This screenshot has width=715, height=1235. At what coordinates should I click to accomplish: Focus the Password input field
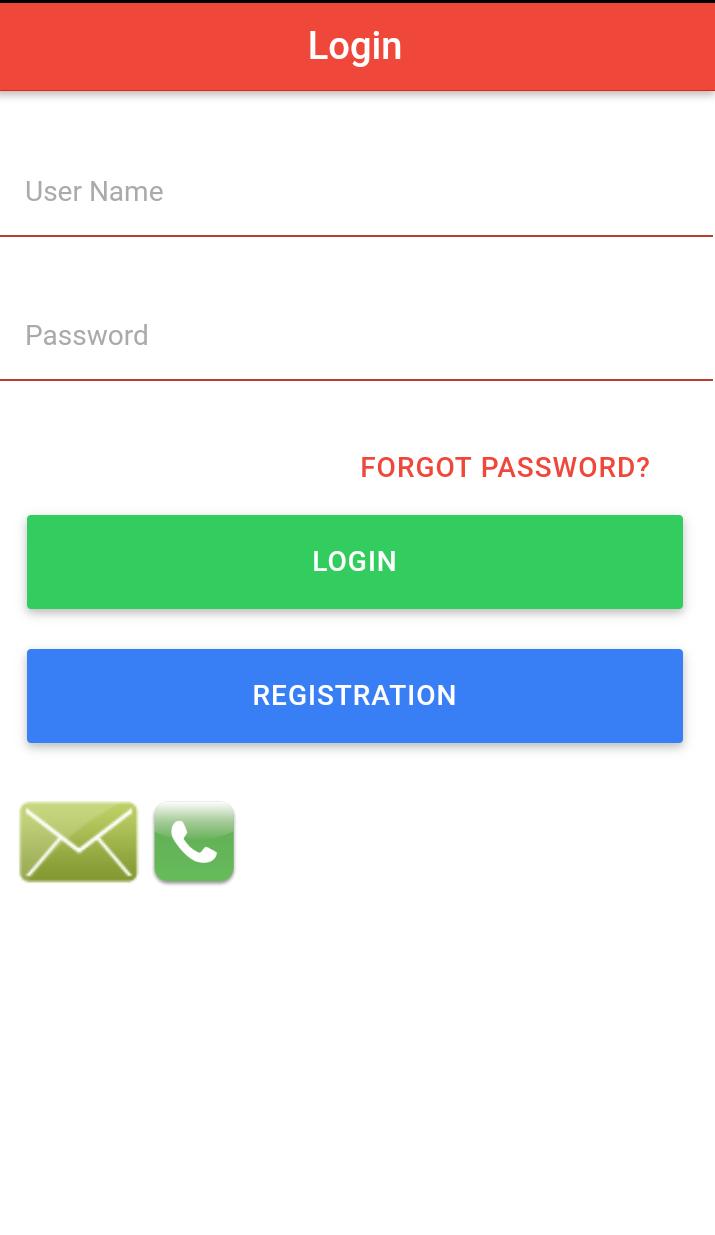(356, 336)
